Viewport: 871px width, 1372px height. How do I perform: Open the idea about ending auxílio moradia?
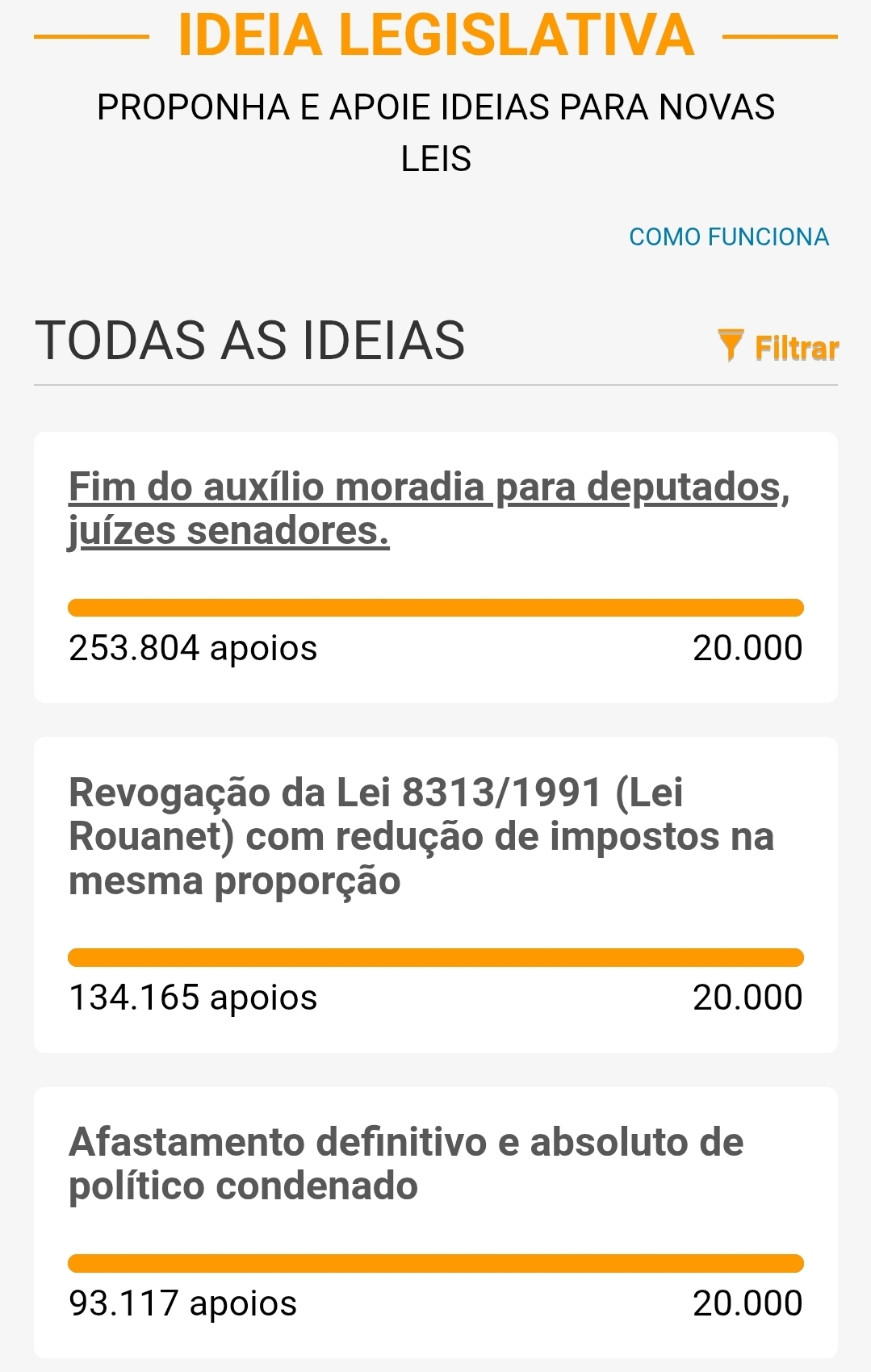click(428, 509)
